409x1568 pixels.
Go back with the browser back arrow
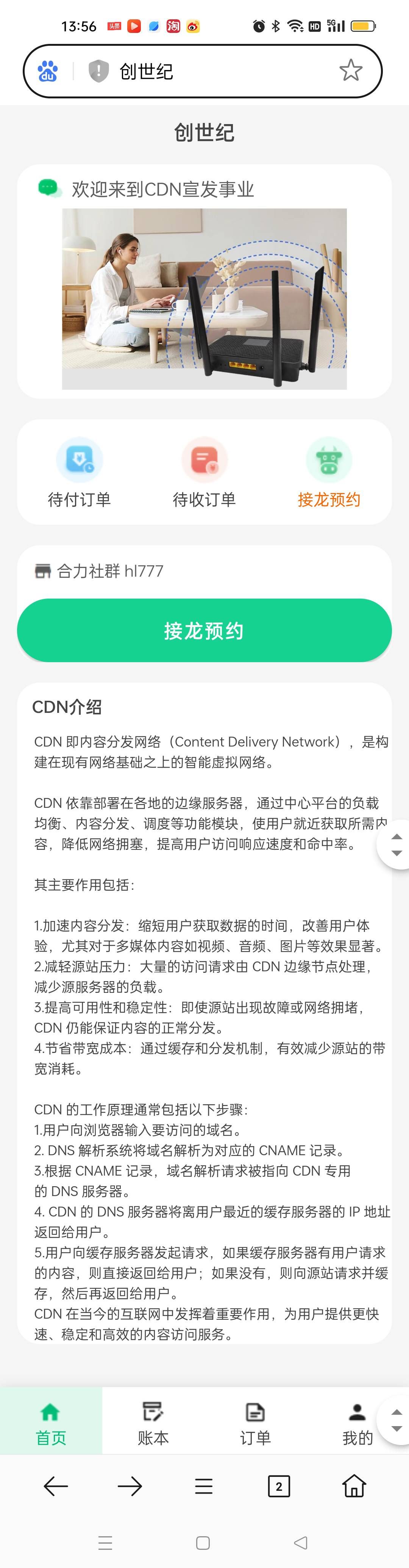click(55, 1486)
